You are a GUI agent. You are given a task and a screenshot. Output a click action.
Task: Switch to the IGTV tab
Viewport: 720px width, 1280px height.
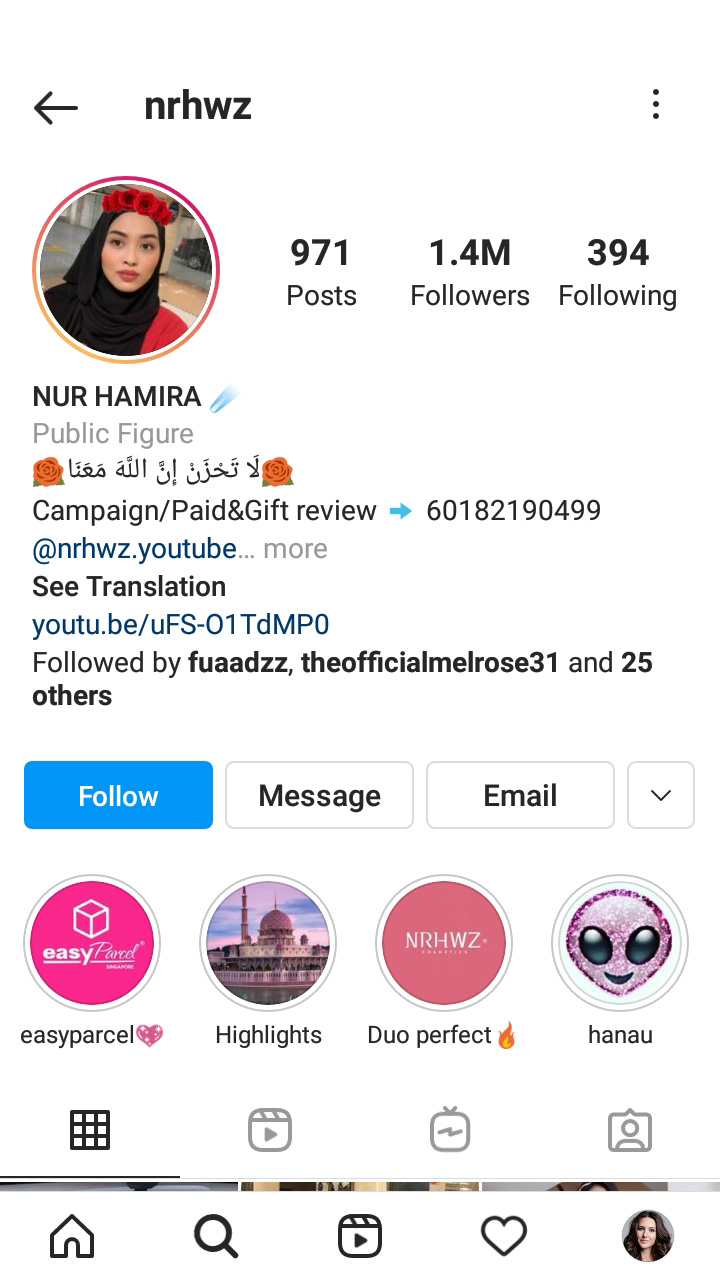point(450,1130)
